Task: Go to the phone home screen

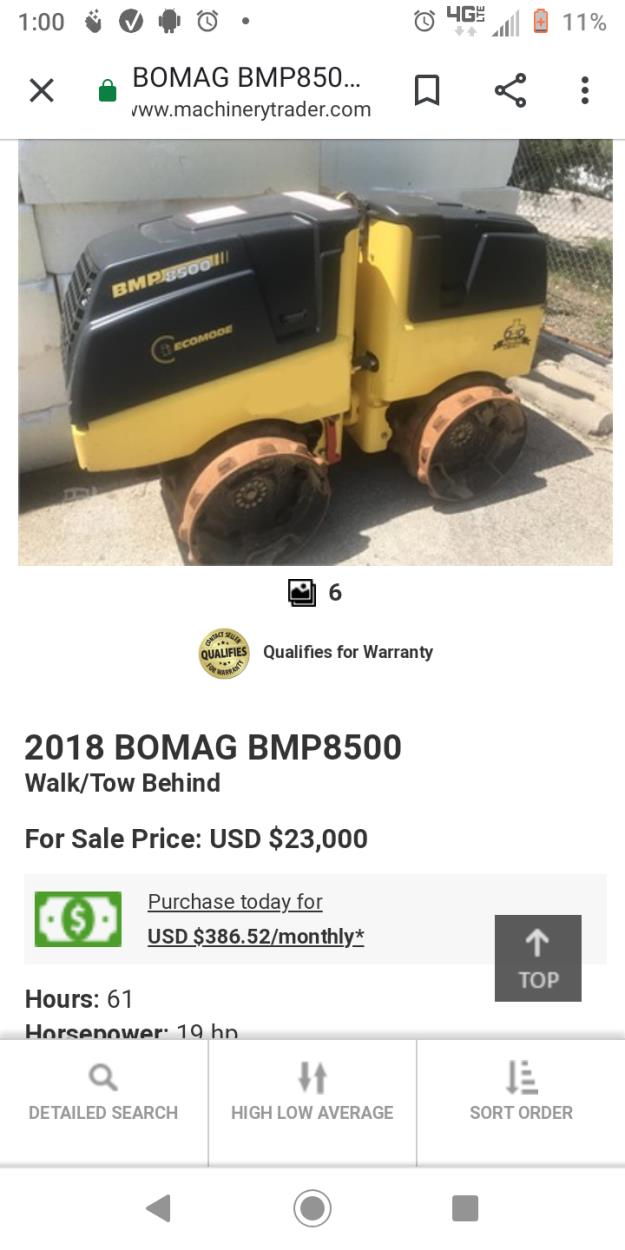Action: tap(312, 1208)
